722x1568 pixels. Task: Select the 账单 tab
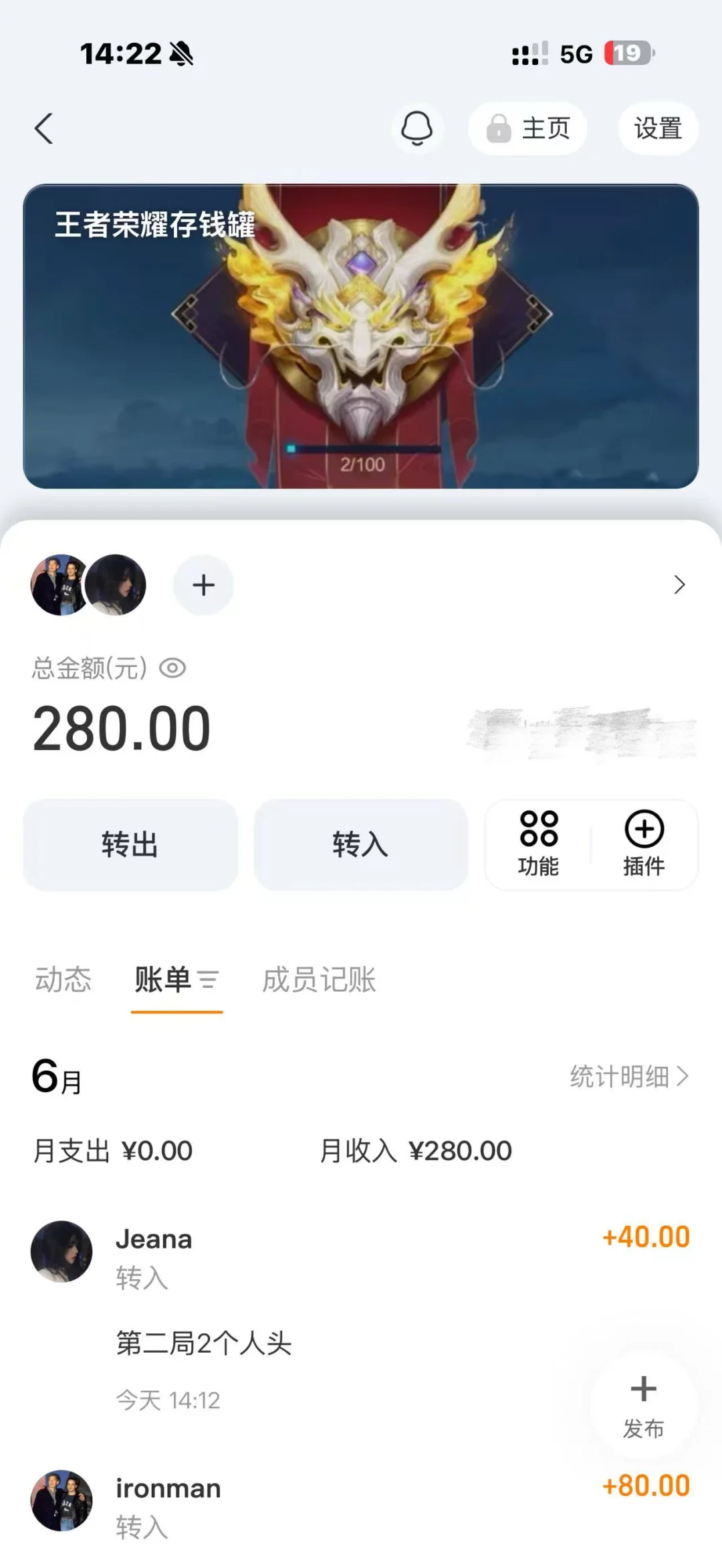(x=176, y=980)
